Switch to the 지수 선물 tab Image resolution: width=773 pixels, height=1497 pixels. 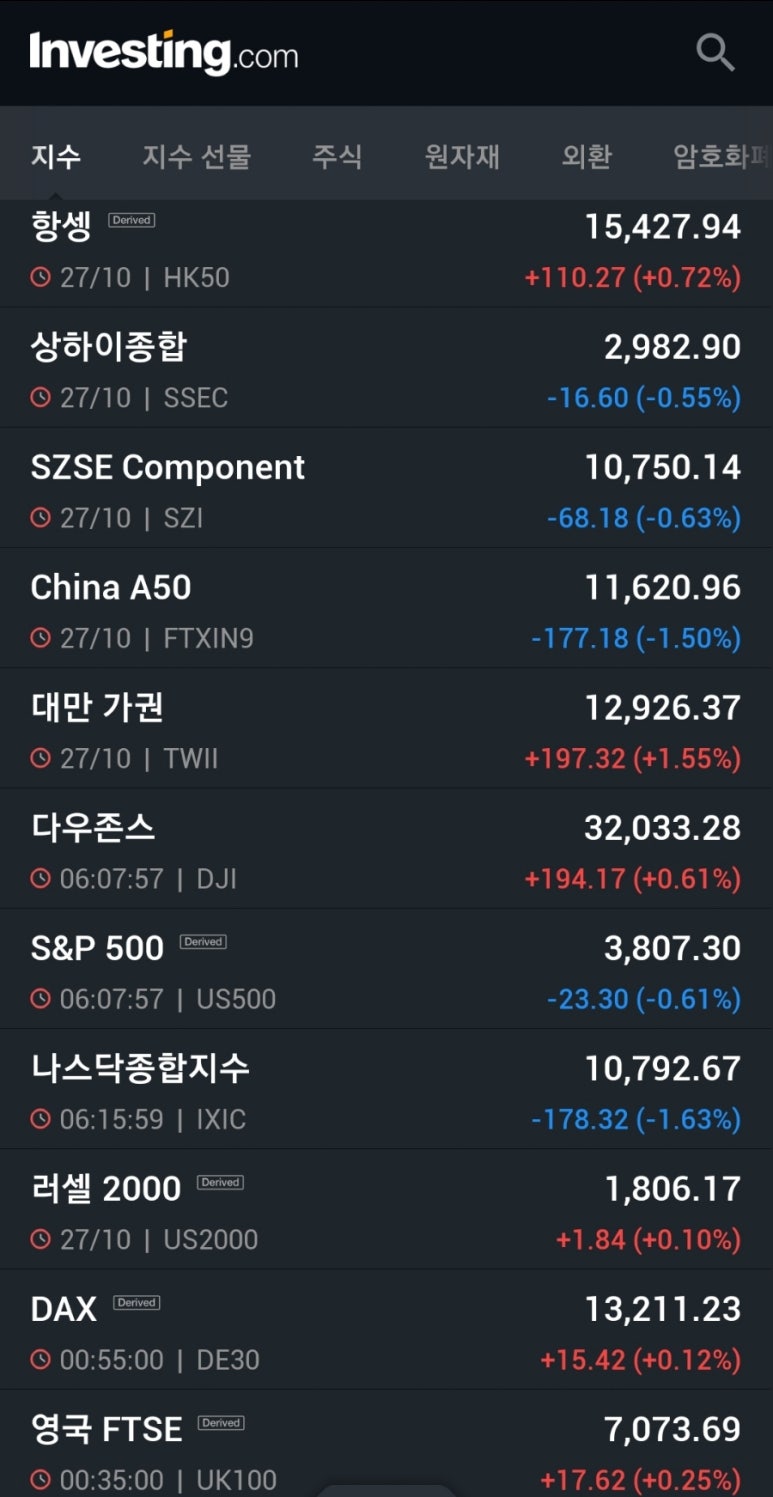[196, 156]
